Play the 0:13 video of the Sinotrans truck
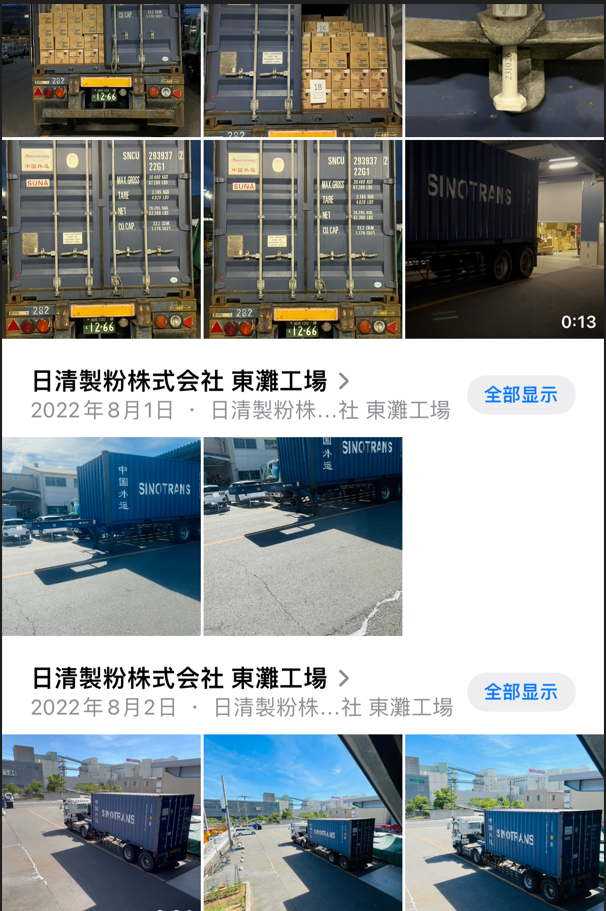 coord(504,238)
